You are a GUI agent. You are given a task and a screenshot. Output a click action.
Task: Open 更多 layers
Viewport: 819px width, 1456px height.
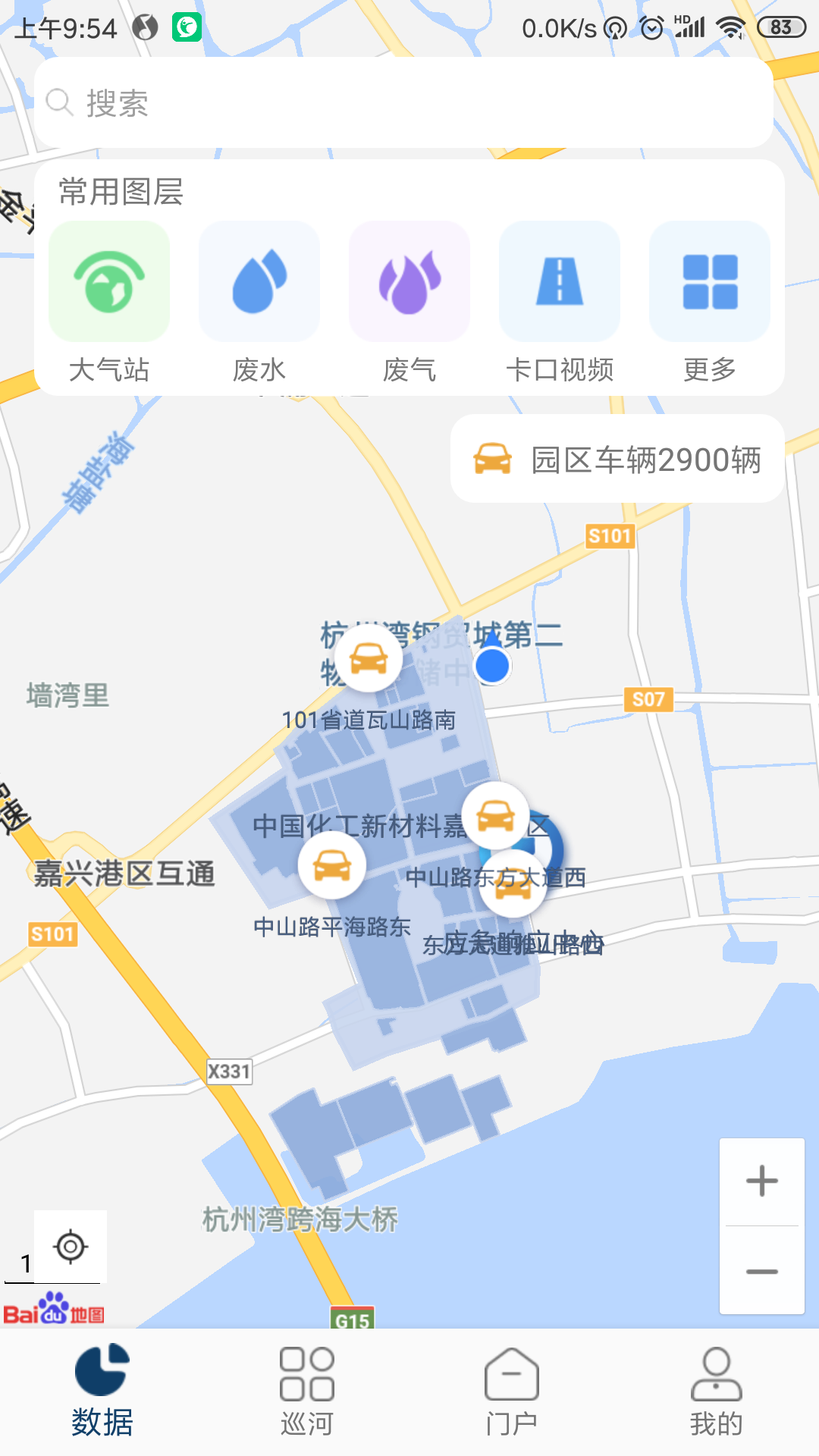(x=710, y=283)
